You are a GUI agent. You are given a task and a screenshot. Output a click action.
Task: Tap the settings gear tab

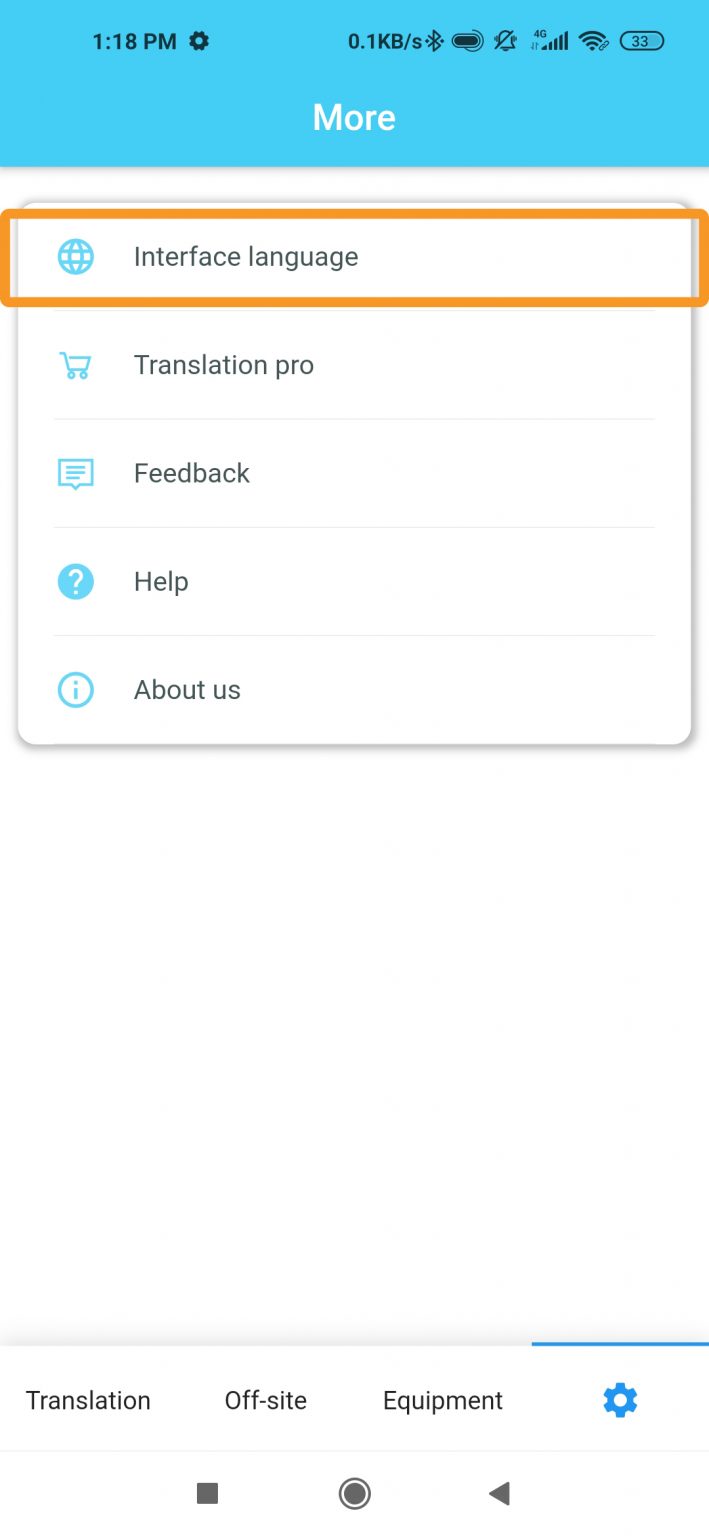[620, 1400]
